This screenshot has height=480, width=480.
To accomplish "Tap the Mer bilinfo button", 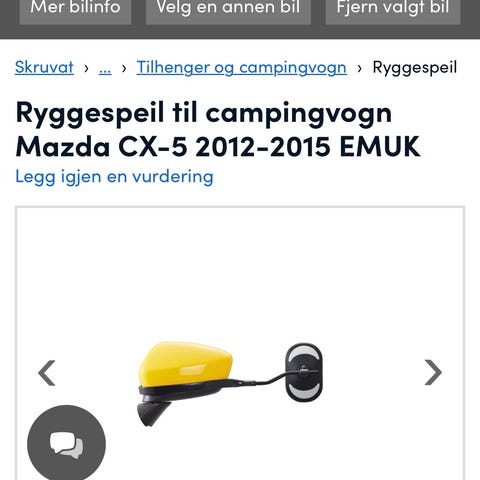I will pos(76,9).
